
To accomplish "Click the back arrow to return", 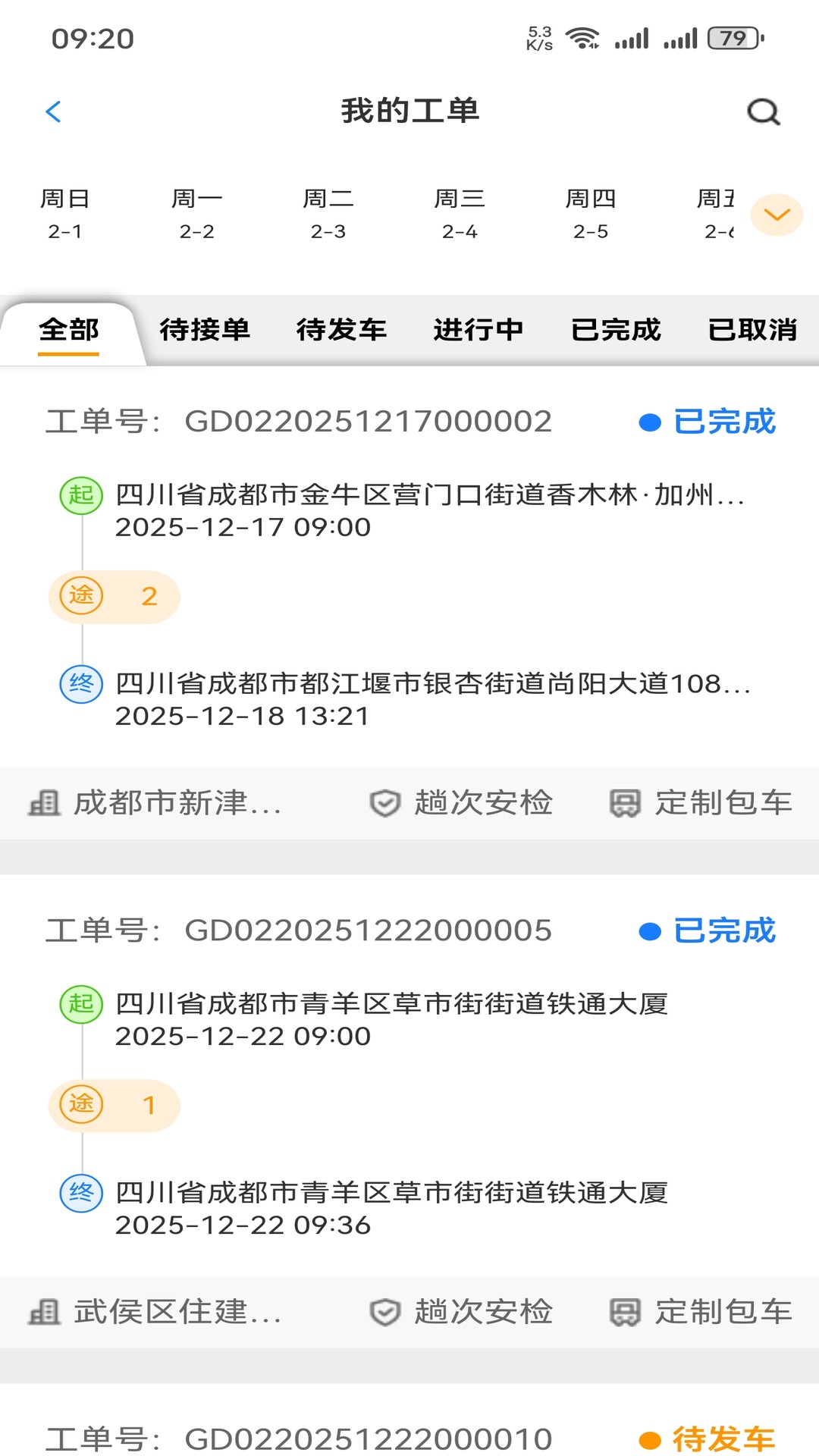I will 53,111.
